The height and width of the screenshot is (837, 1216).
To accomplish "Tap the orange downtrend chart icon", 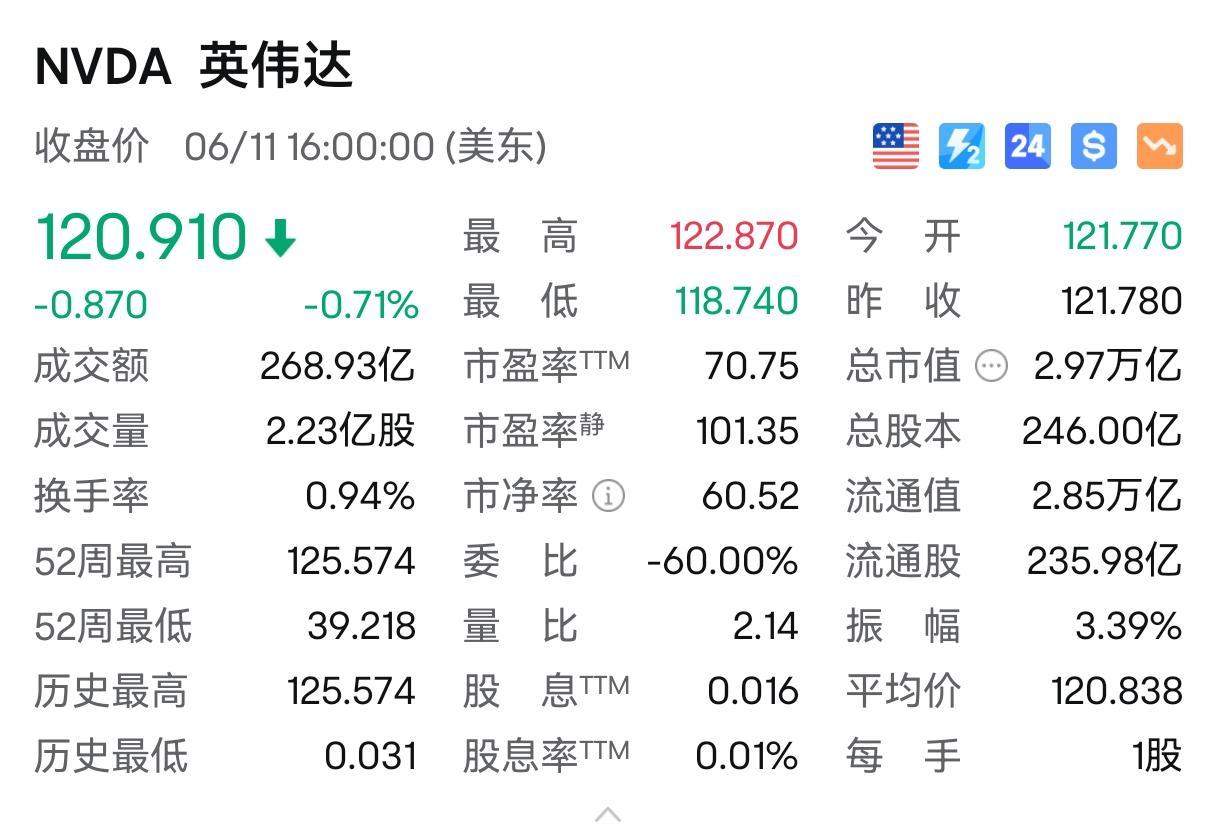I will 1159,146.
